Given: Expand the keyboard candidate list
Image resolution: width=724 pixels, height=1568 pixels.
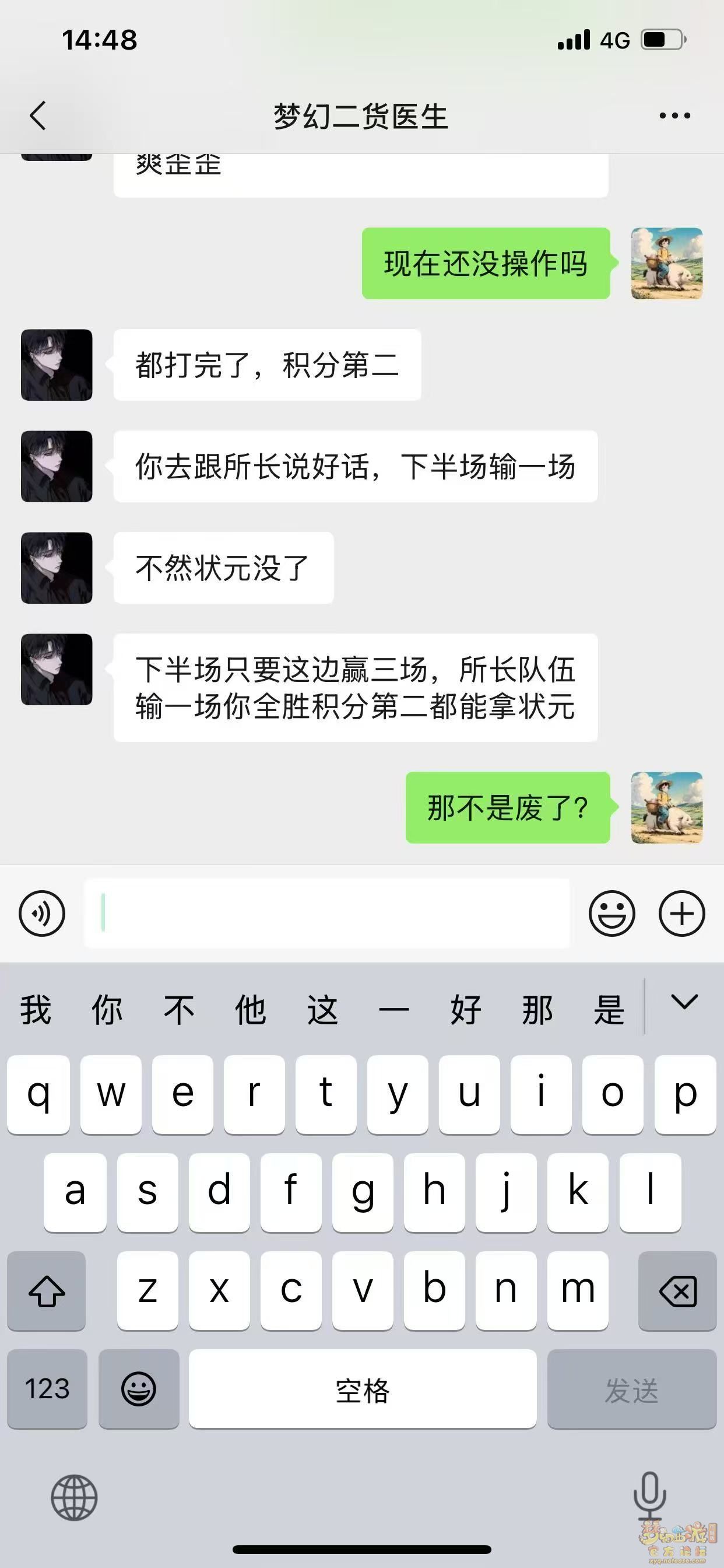Looking at the screenshot, I should pyautogui.click(x=684, y=1003).
